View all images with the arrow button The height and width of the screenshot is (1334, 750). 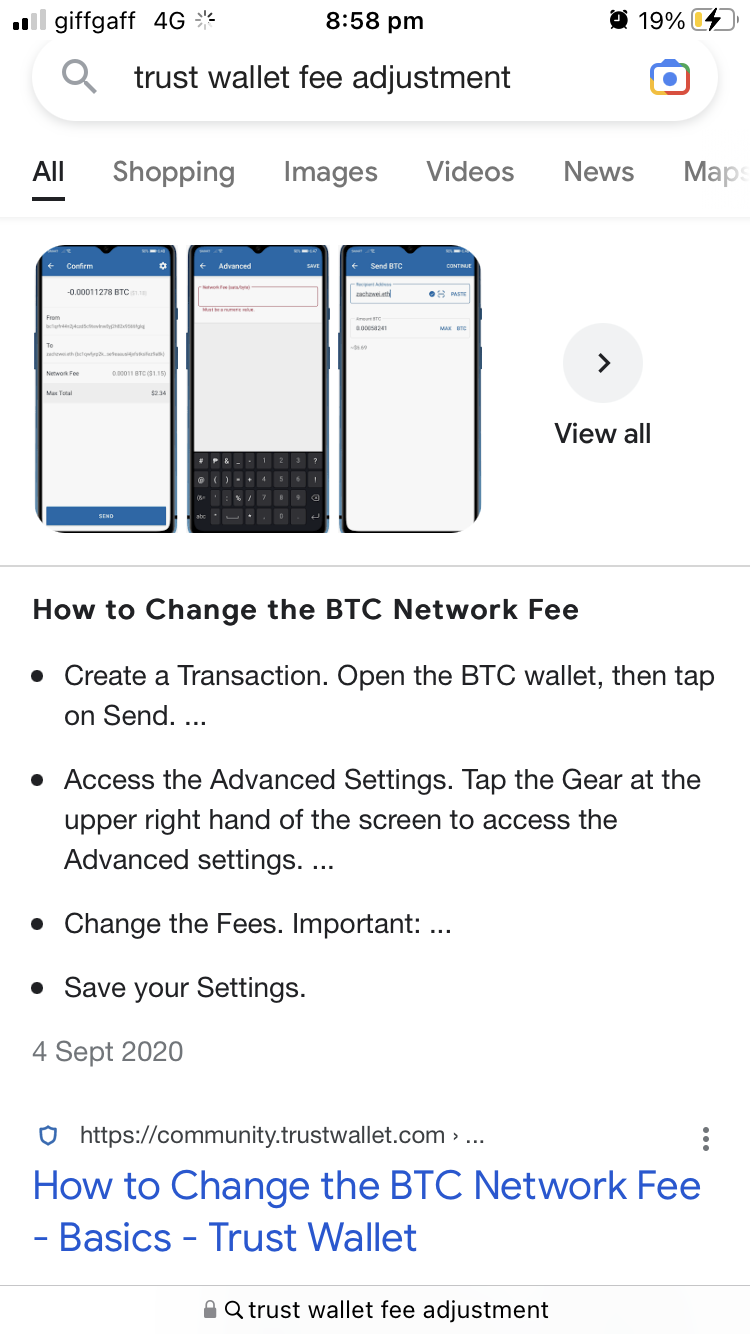[x=603, y=363]
